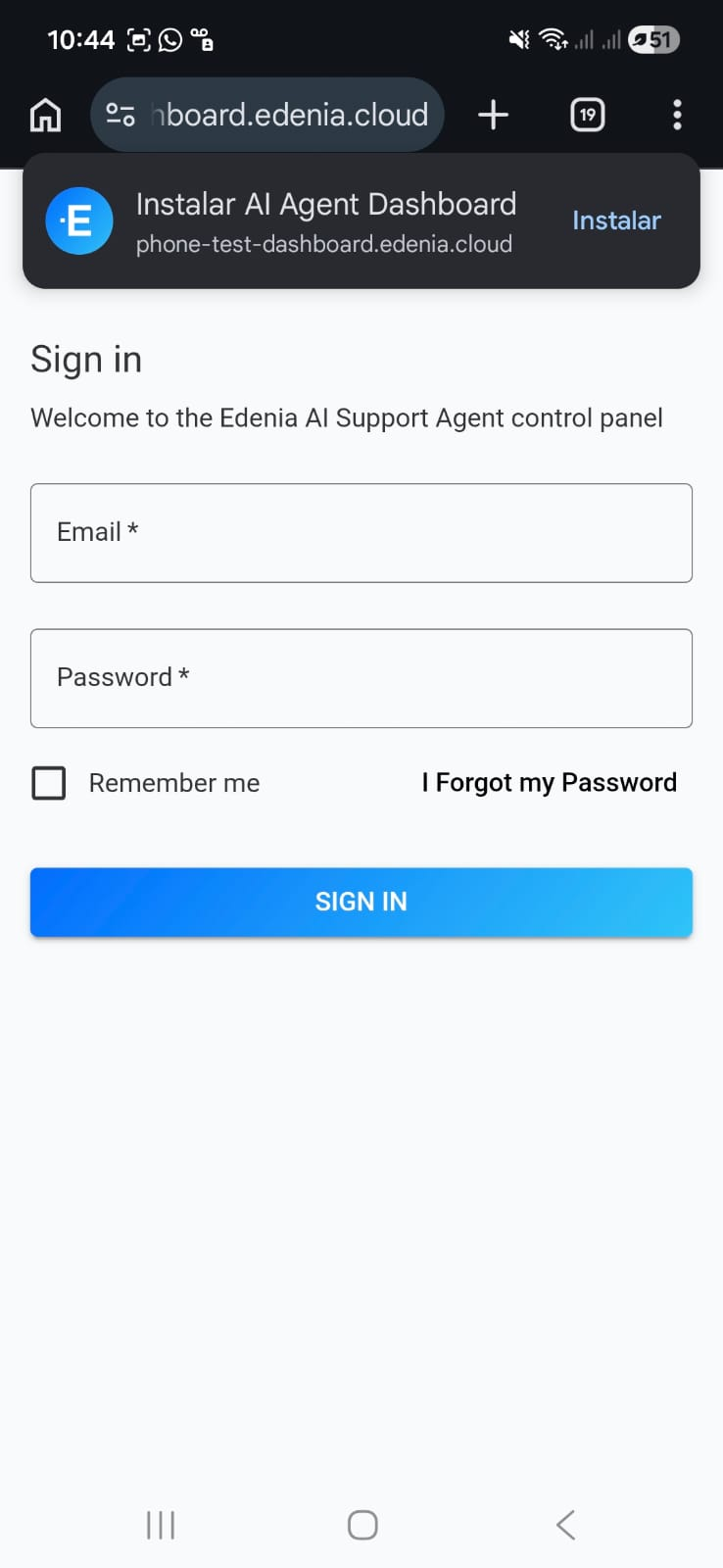
Task: Tap the Edenia E app logo in the banner
Action: click(79, 220)
